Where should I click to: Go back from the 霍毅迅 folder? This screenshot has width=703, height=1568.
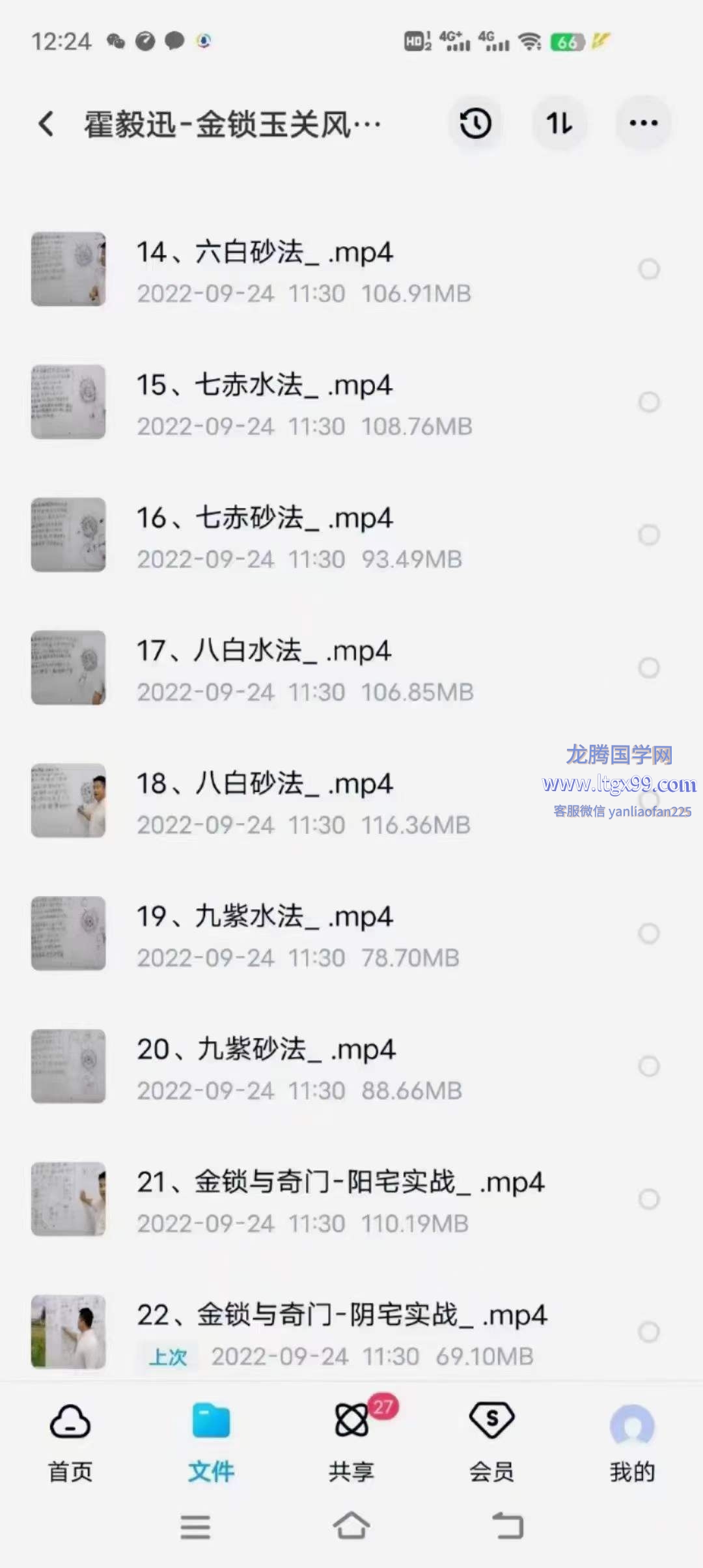tap(46, 124)
